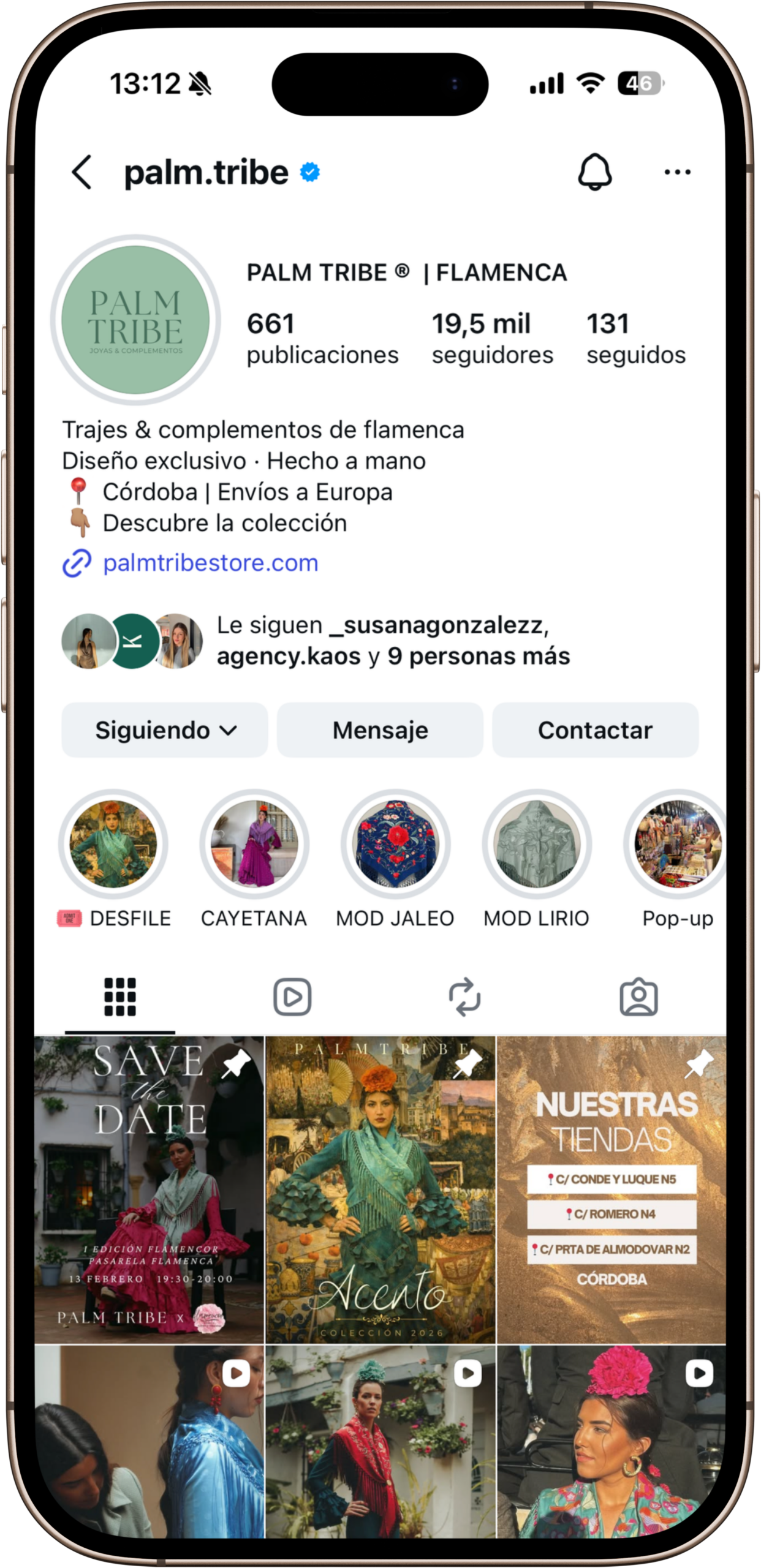Image resolution: width=761 pixels, height=1568 pixels.
Task: Go back with the arrow icon
Action: click(82, 172)
